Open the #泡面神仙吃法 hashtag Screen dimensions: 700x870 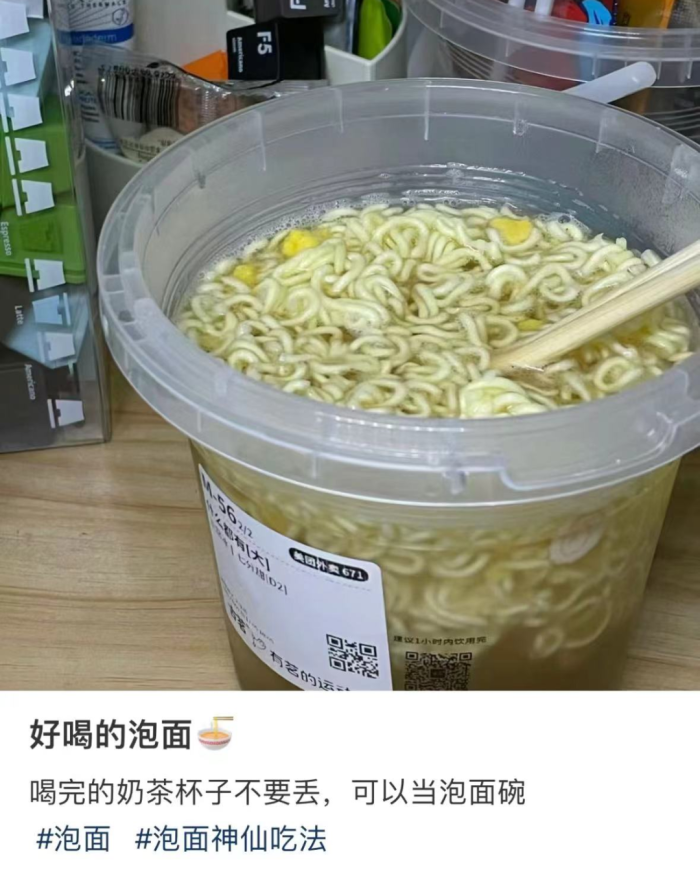(x=230, y=838)
